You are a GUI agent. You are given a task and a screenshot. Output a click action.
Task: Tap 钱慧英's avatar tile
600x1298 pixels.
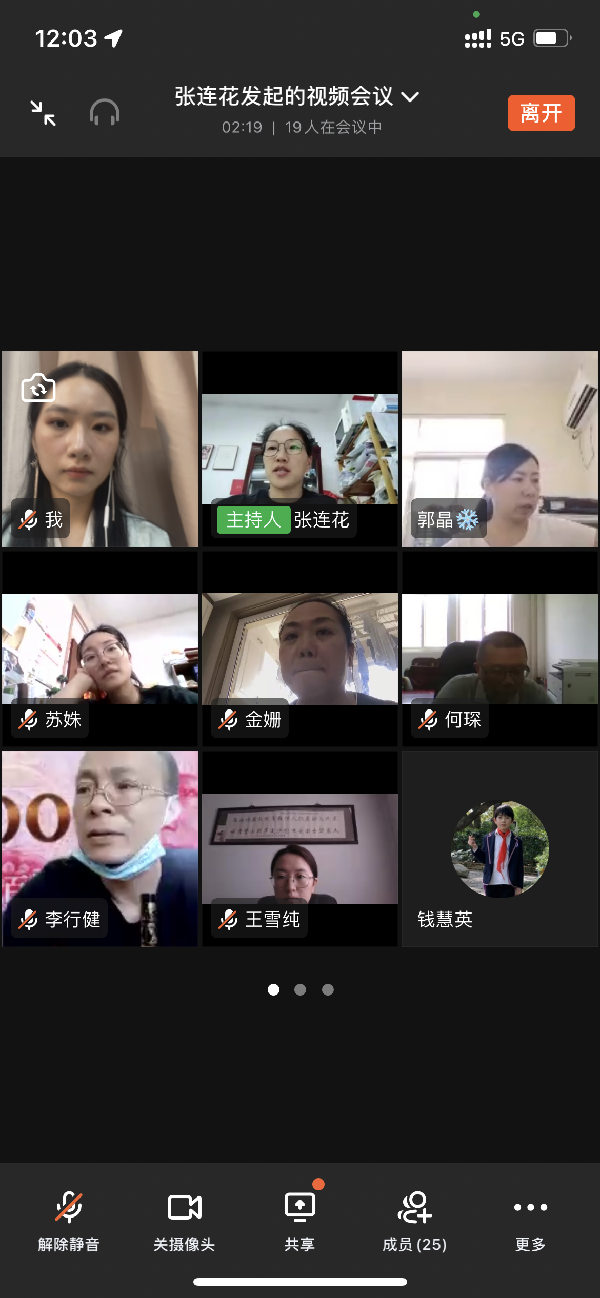[x=500, y=848]
